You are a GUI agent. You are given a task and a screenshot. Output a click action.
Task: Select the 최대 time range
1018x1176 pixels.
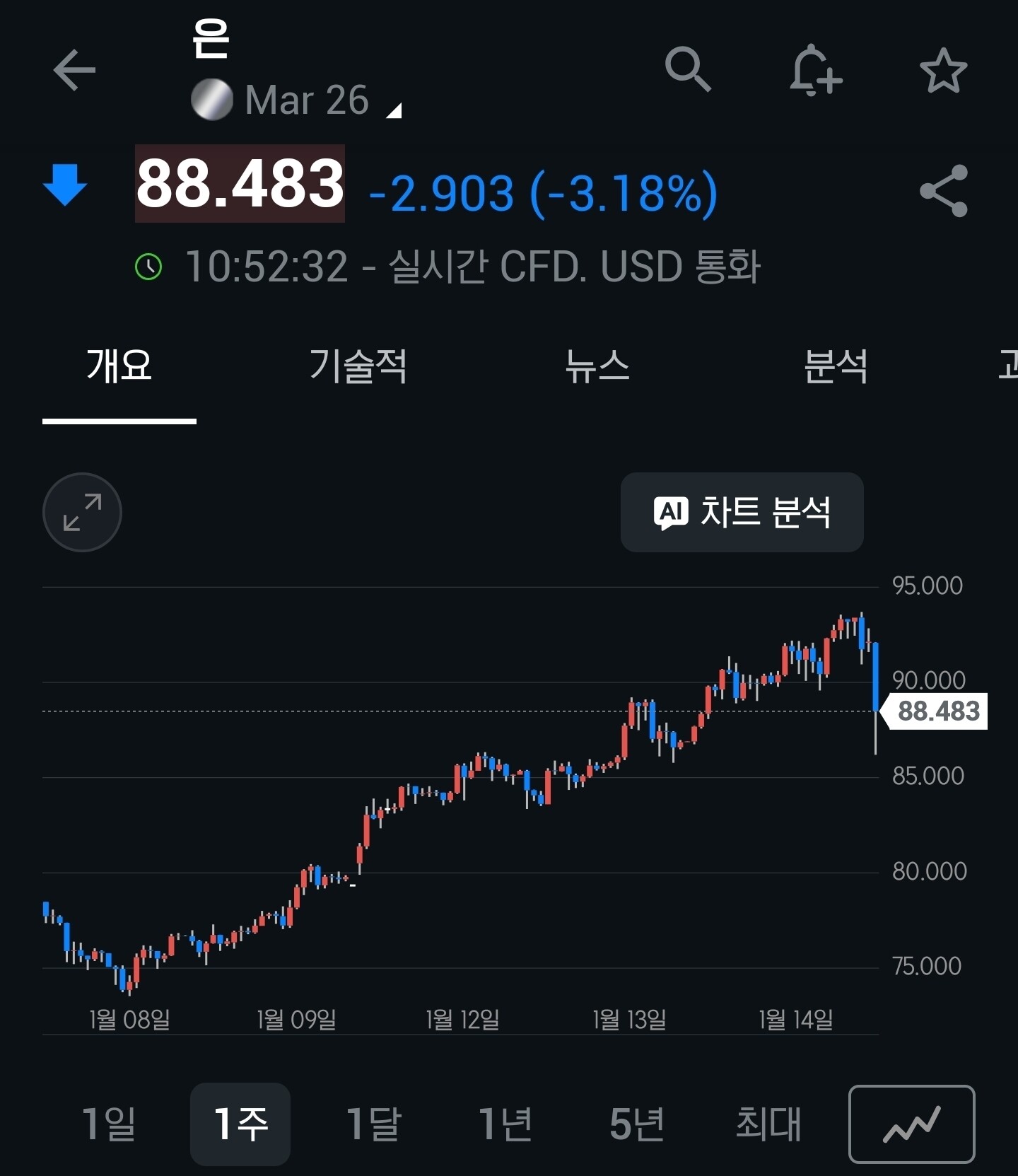(x=768, y=1124)
